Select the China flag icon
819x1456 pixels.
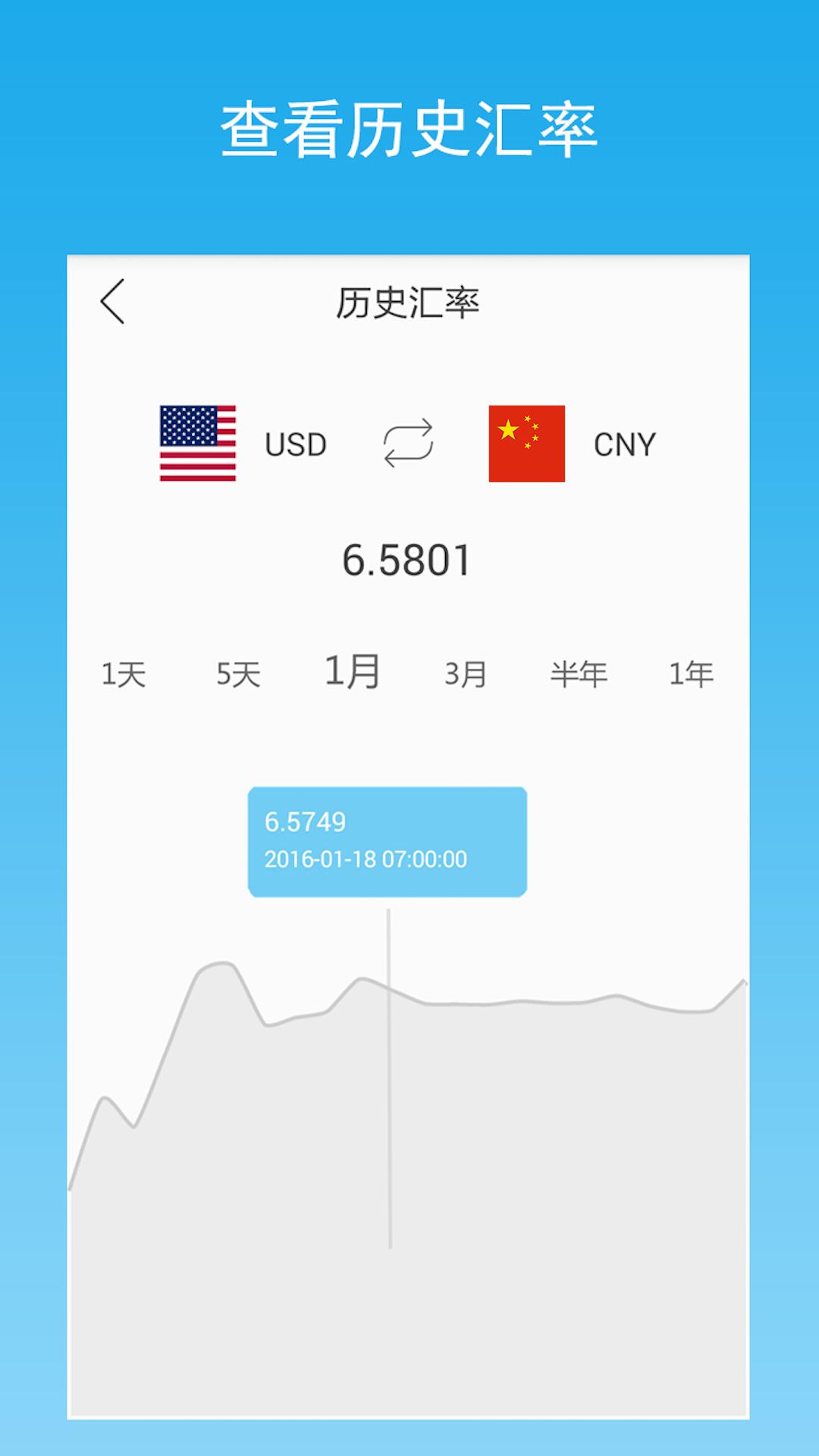pyautogui.click(x=526, y=444)
